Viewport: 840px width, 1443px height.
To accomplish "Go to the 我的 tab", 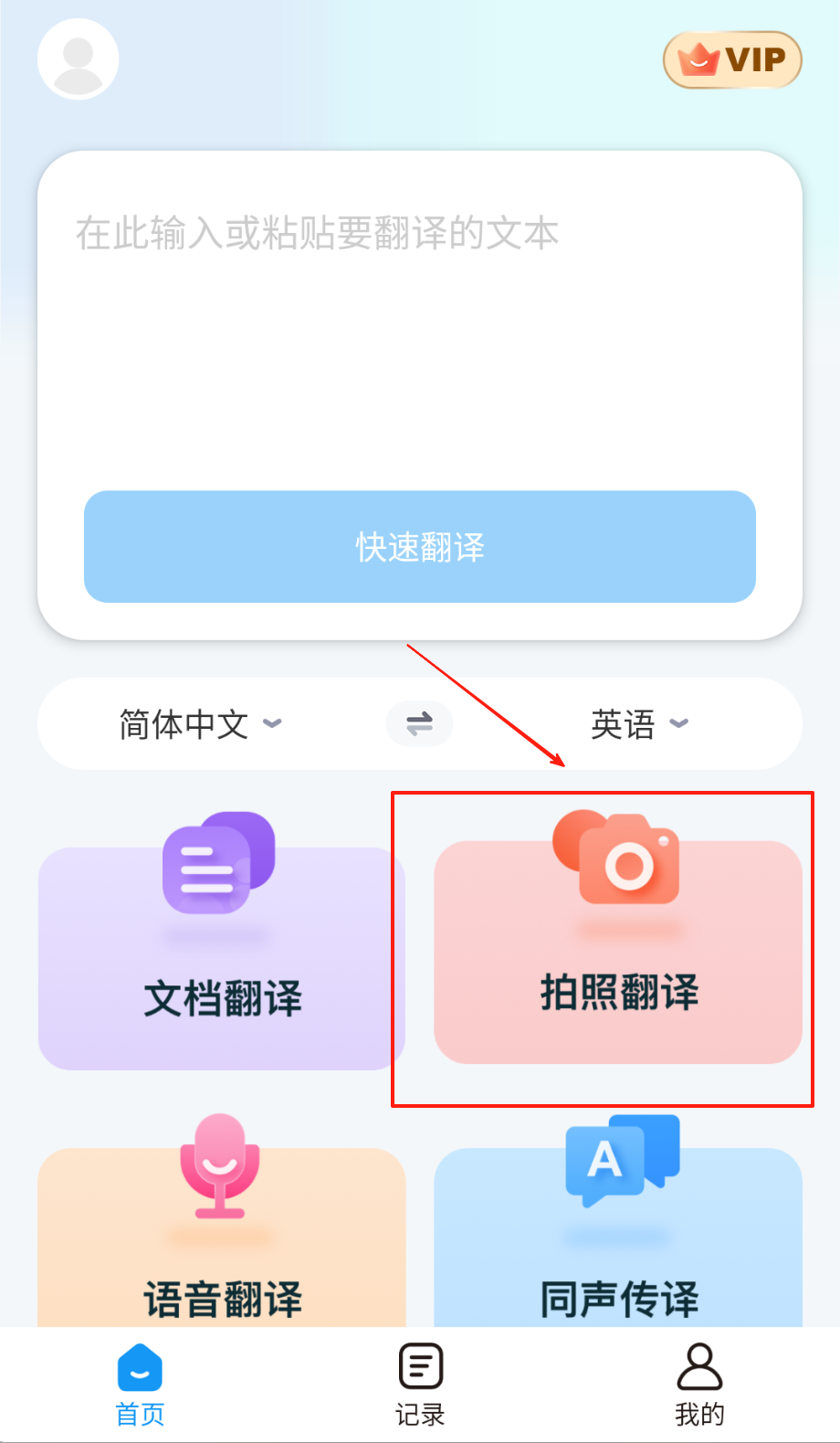I will (699, 1385).
